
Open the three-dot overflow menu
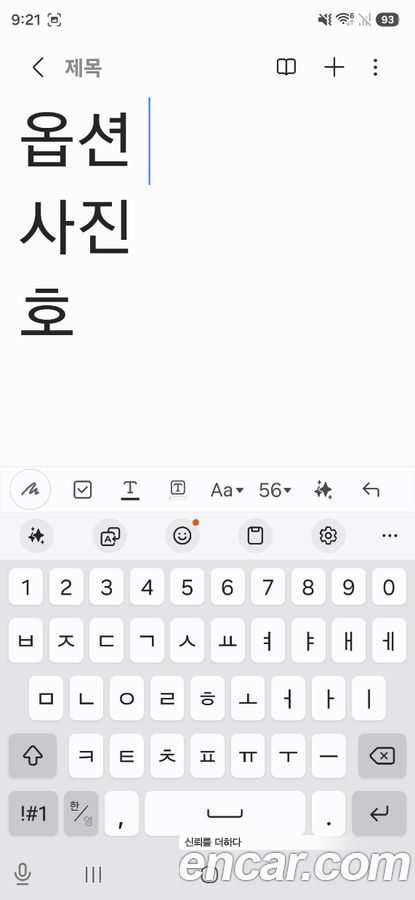coord(375,68)
